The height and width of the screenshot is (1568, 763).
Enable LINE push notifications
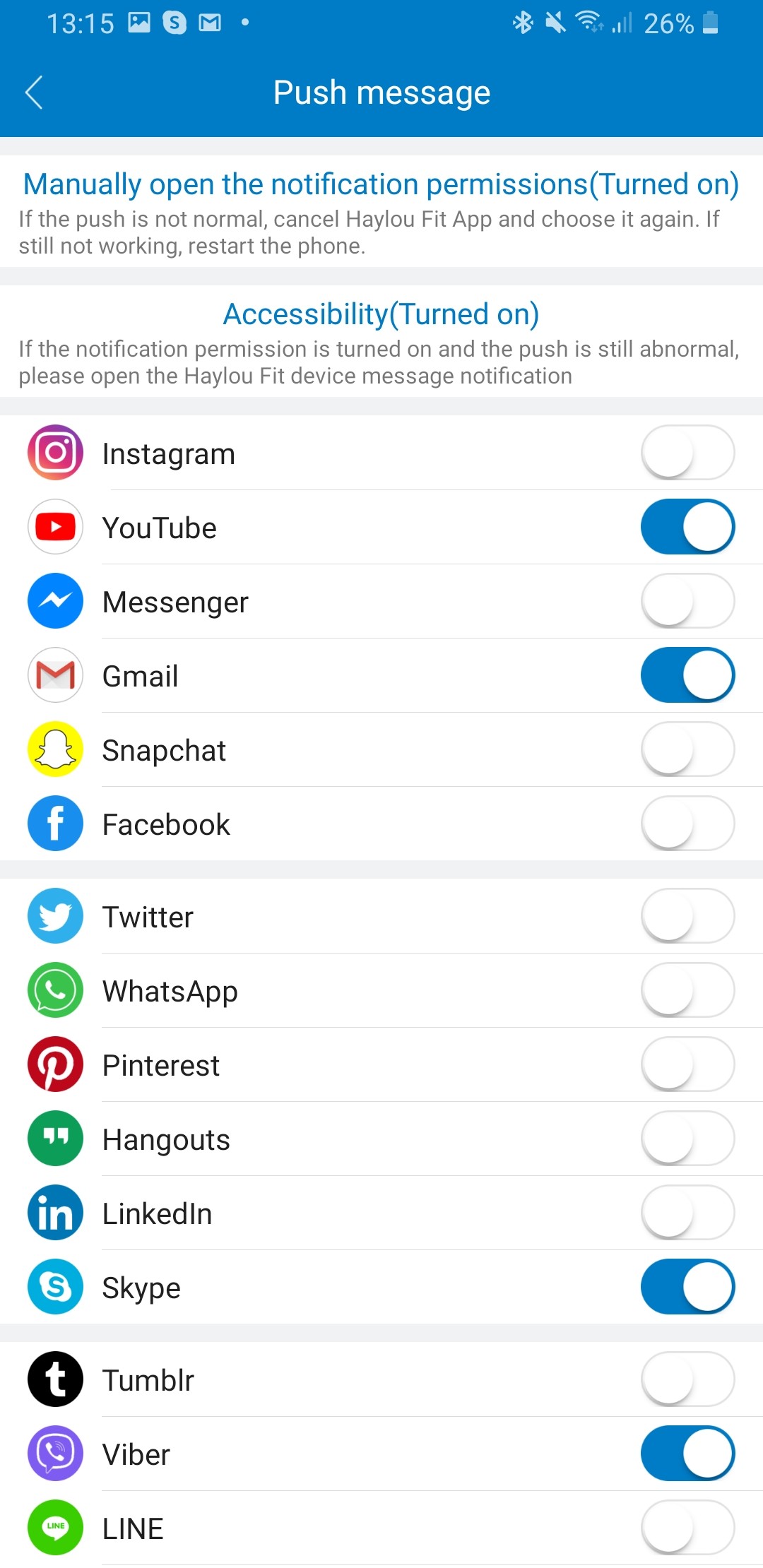[687, 1528]
